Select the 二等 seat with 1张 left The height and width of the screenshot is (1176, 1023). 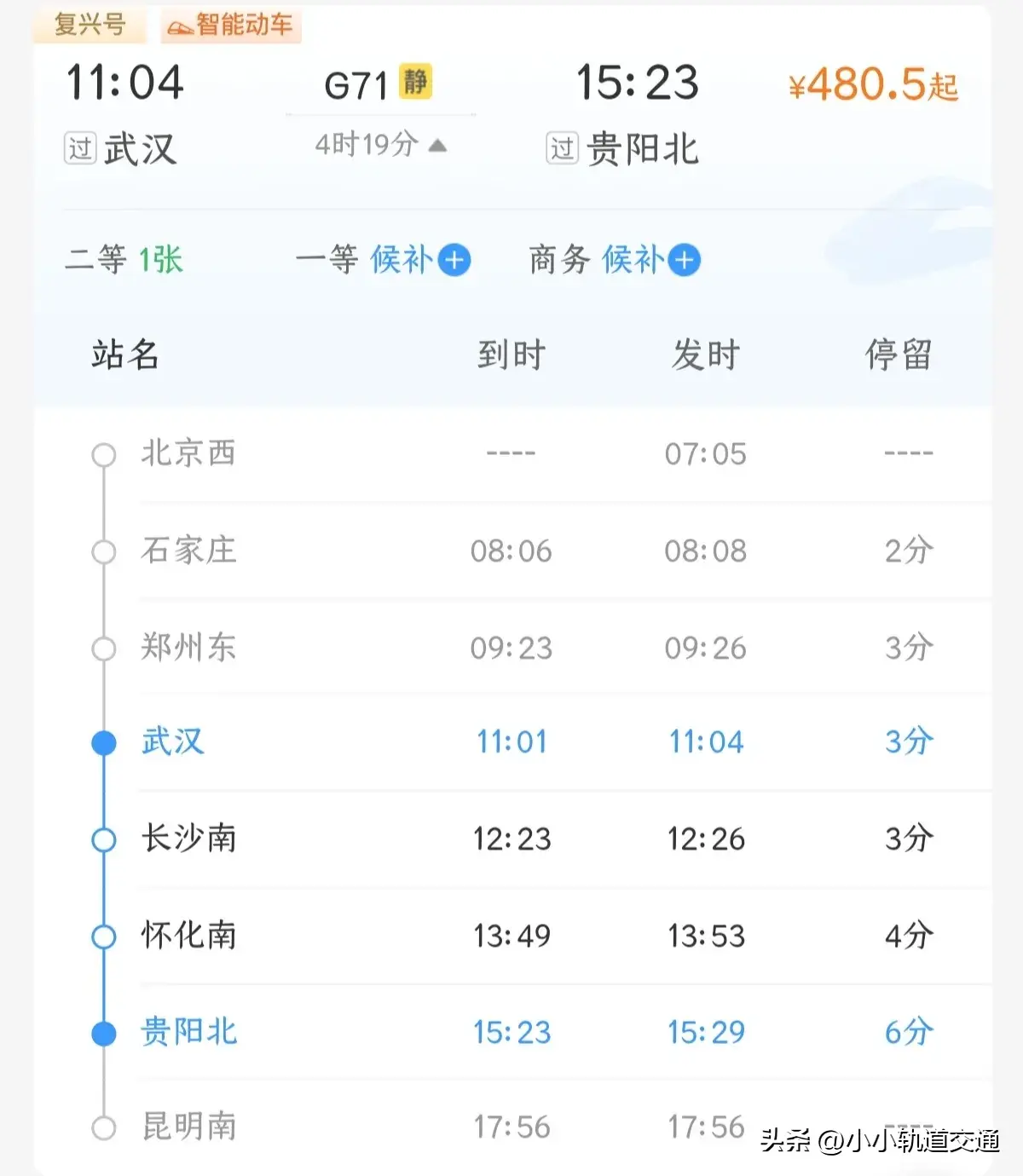pyautogui.click(x=124, y=260)
